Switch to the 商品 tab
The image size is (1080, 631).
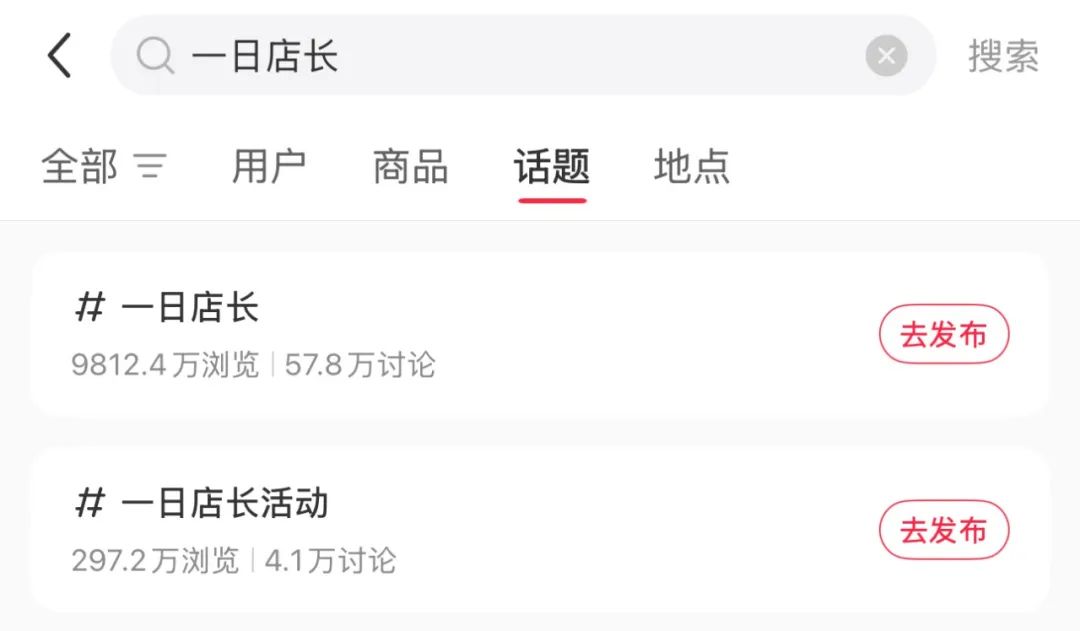click(410, 166)
